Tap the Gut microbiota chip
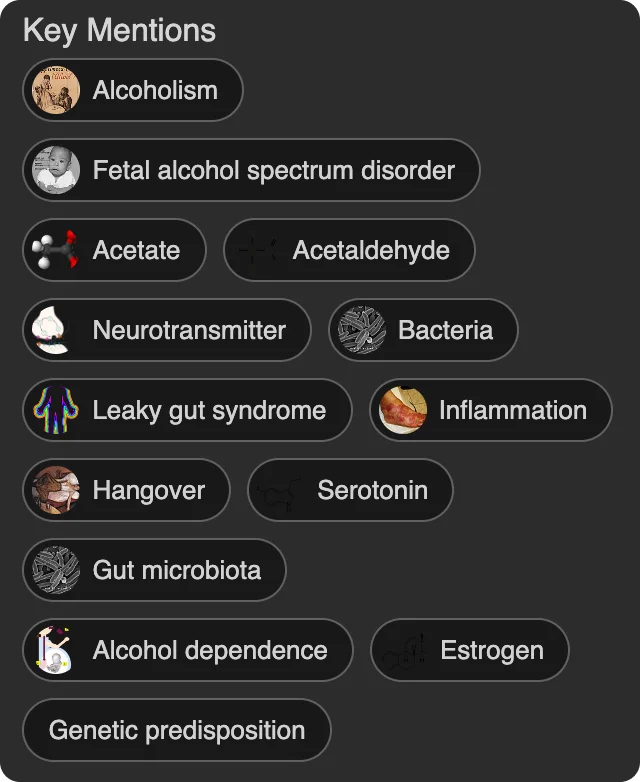 coord(154,570)
